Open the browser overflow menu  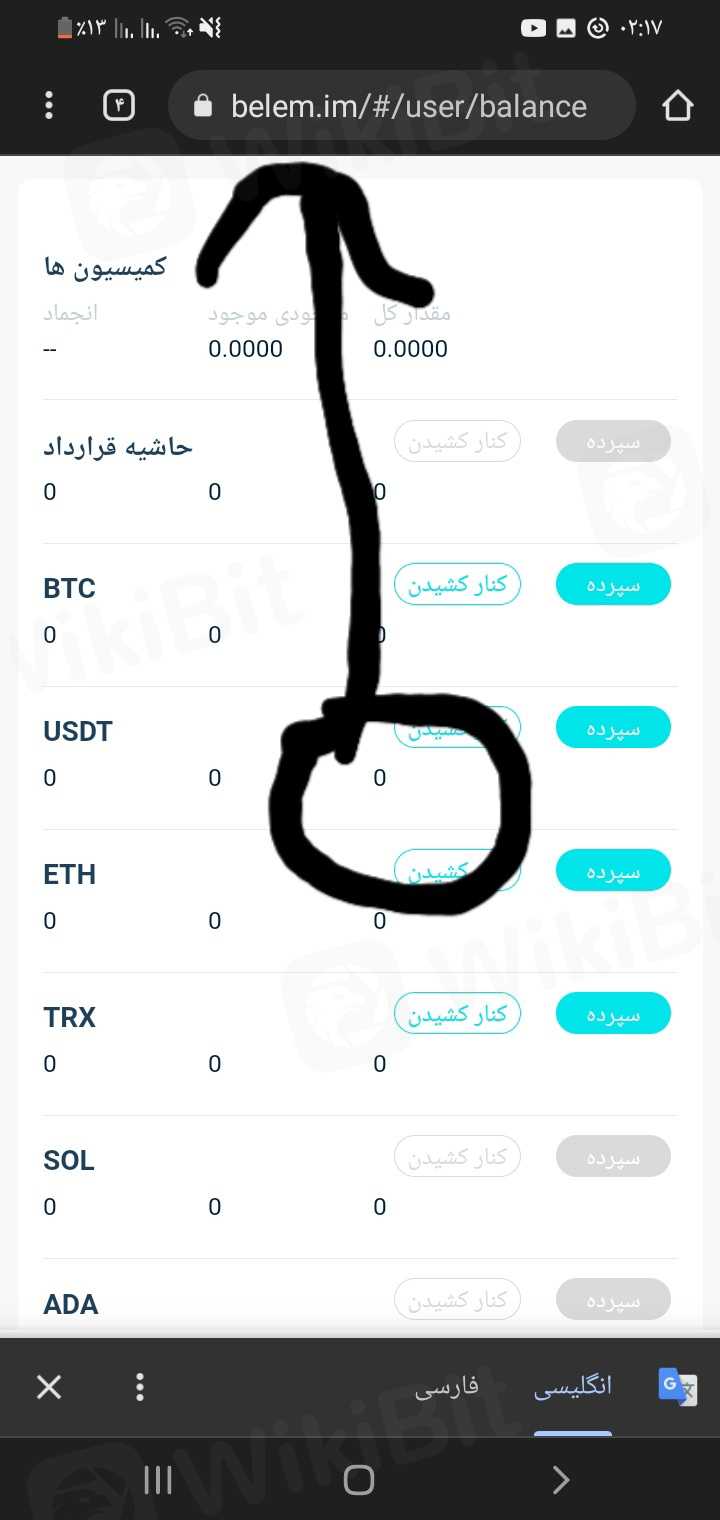[49, 105]
